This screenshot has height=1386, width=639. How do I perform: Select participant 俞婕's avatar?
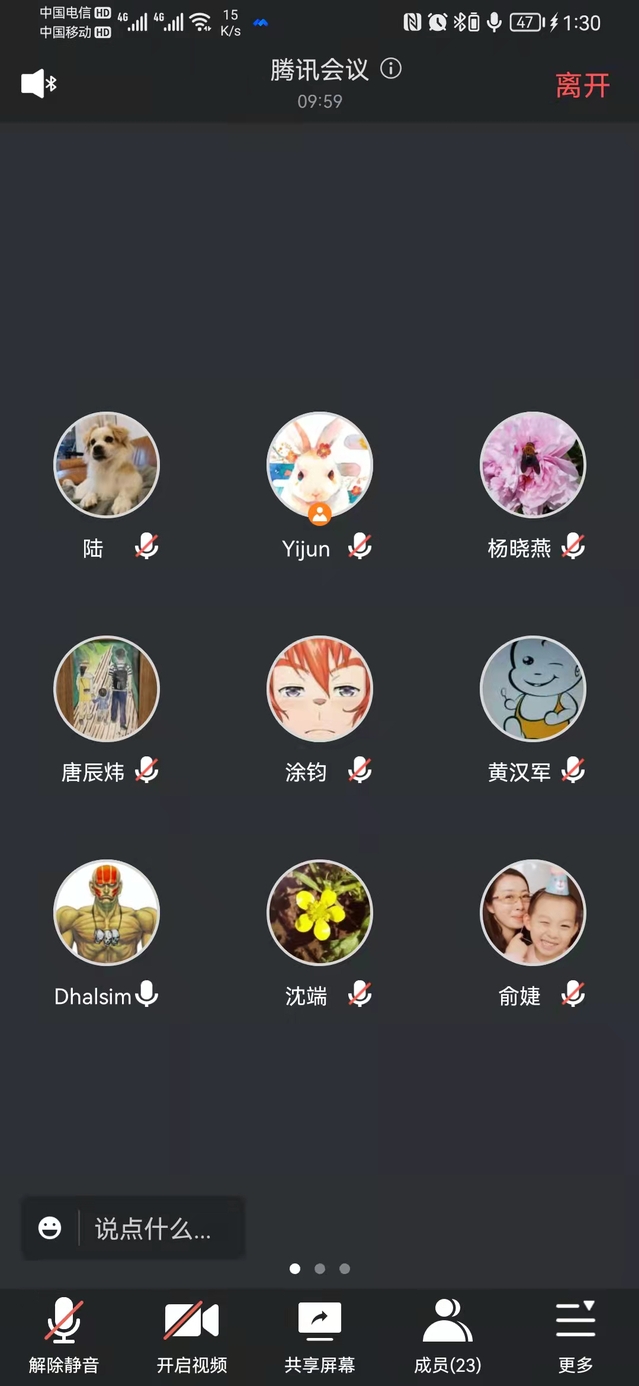coord(533,913)
